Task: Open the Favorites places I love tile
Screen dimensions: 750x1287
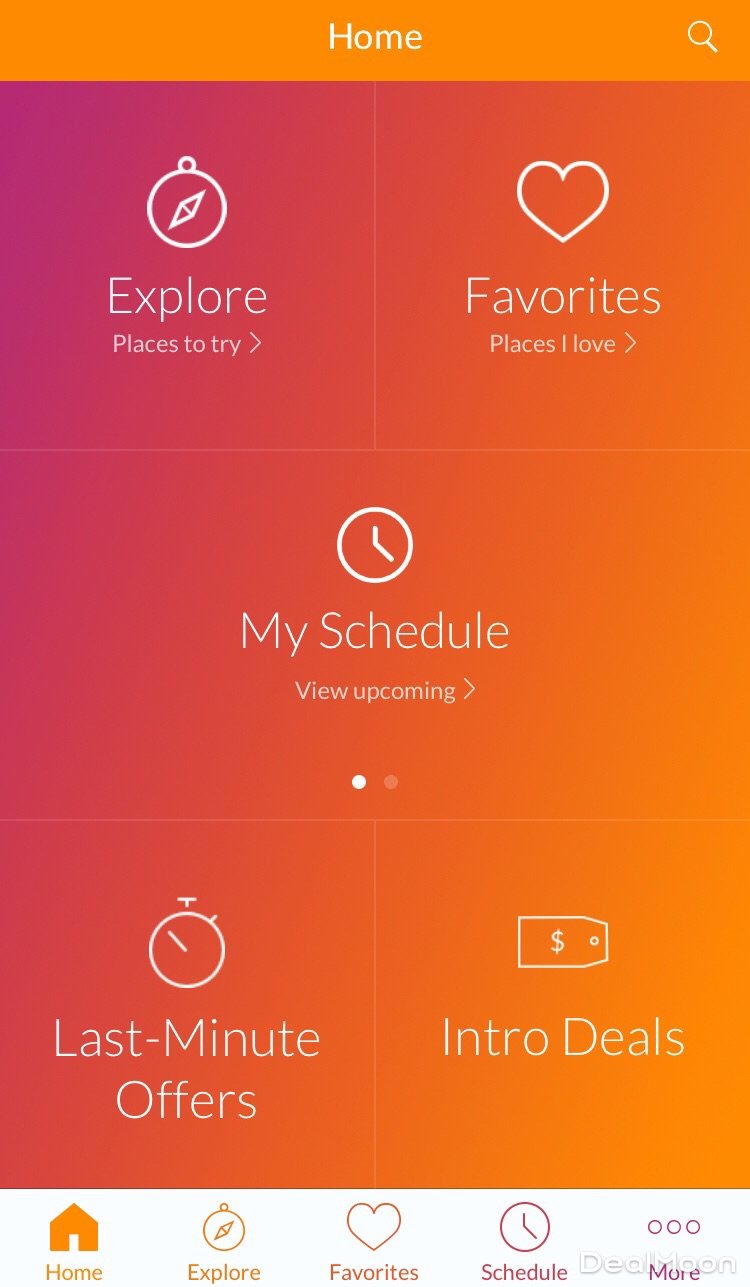Action: coord(563,265)
